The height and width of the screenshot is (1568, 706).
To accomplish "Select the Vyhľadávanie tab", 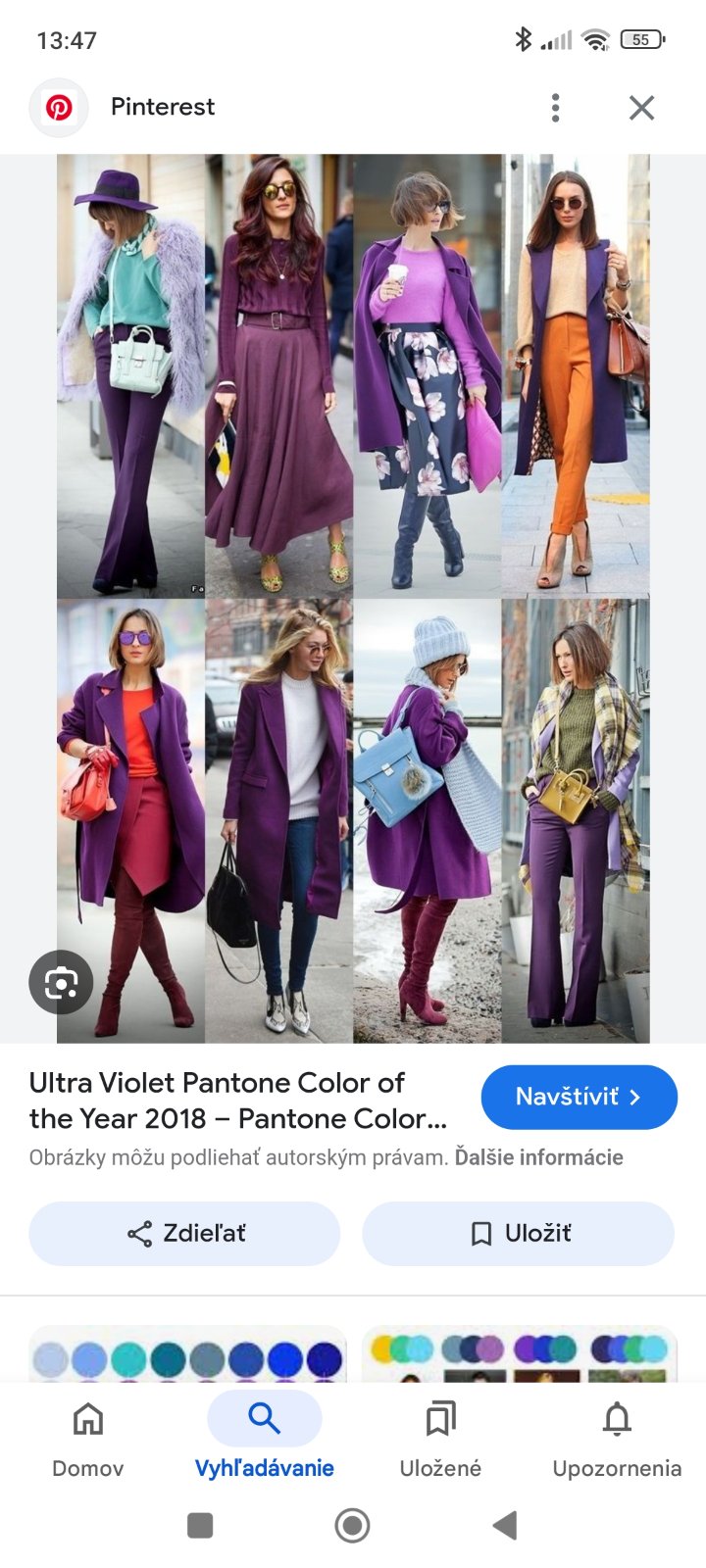I will (x=264, y=1437).
